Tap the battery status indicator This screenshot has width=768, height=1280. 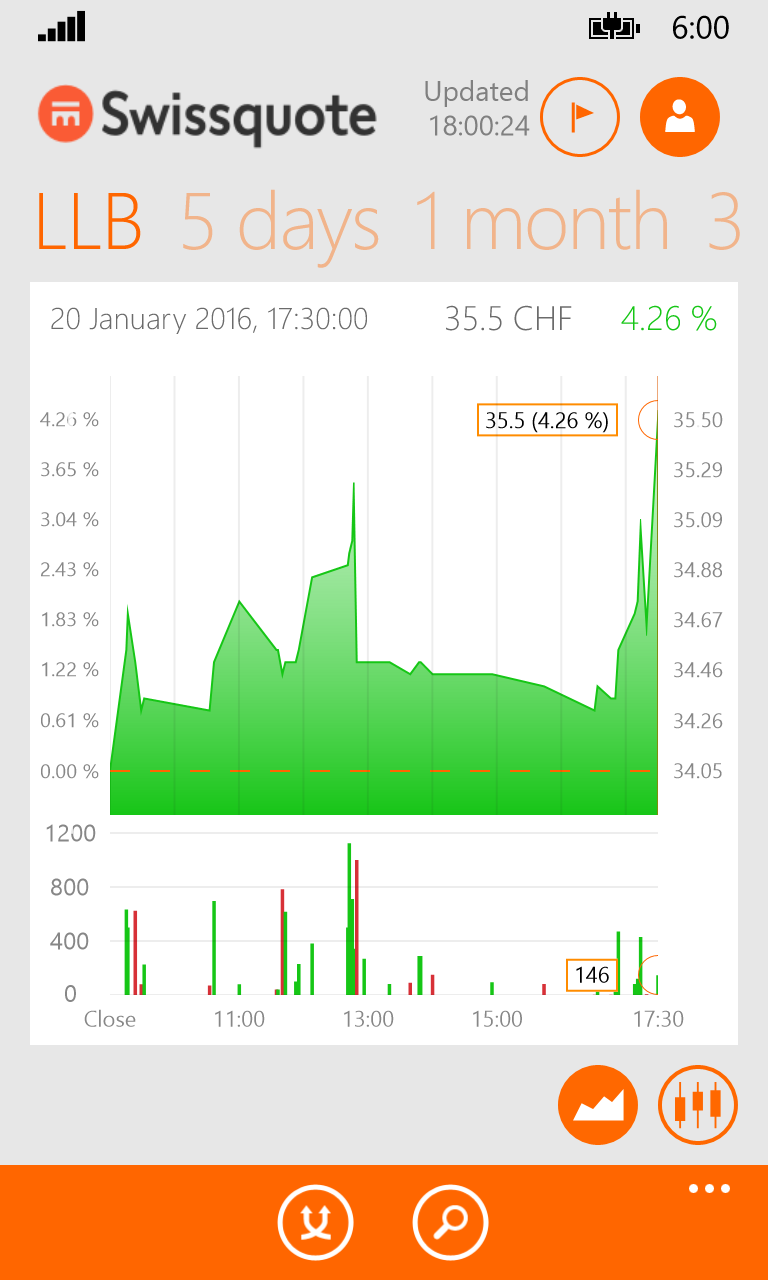610,28
